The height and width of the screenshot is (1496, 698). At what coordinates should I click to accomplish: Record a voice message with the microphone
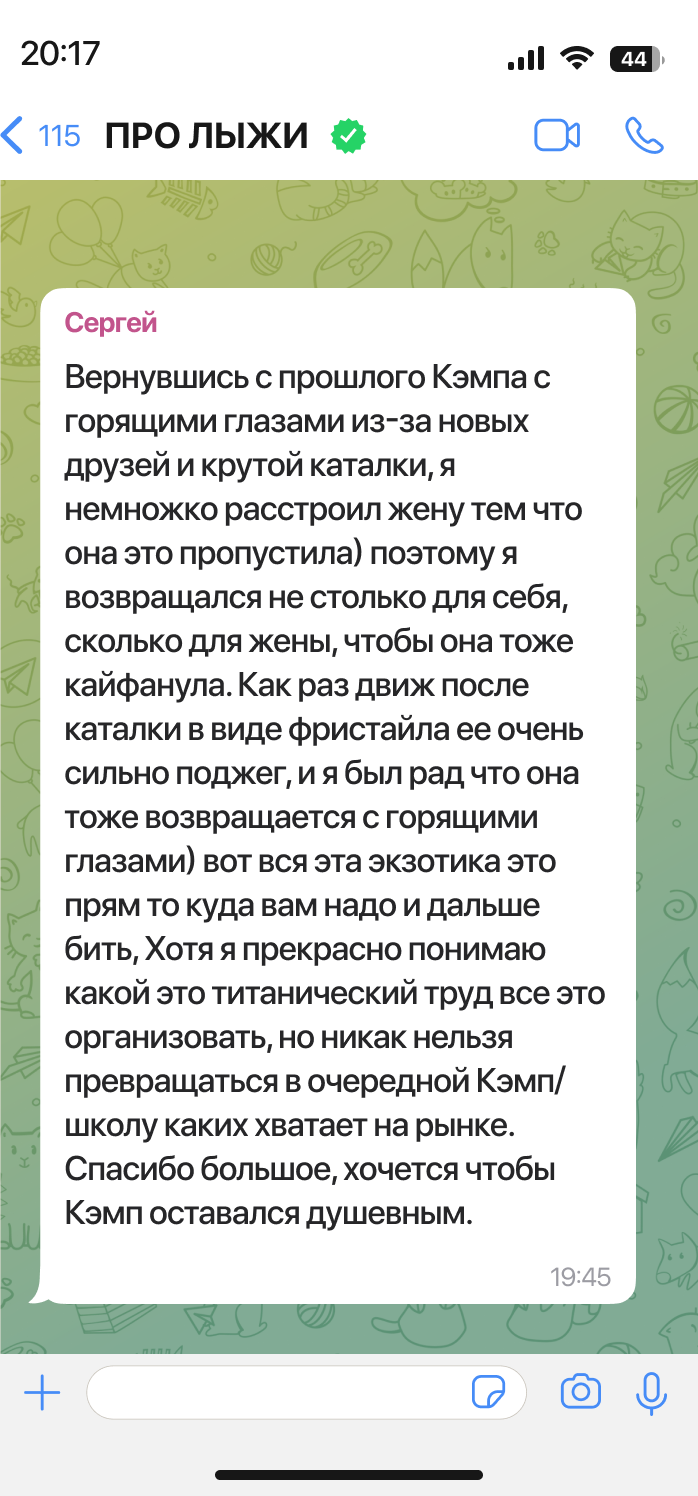click(652, 1392)
